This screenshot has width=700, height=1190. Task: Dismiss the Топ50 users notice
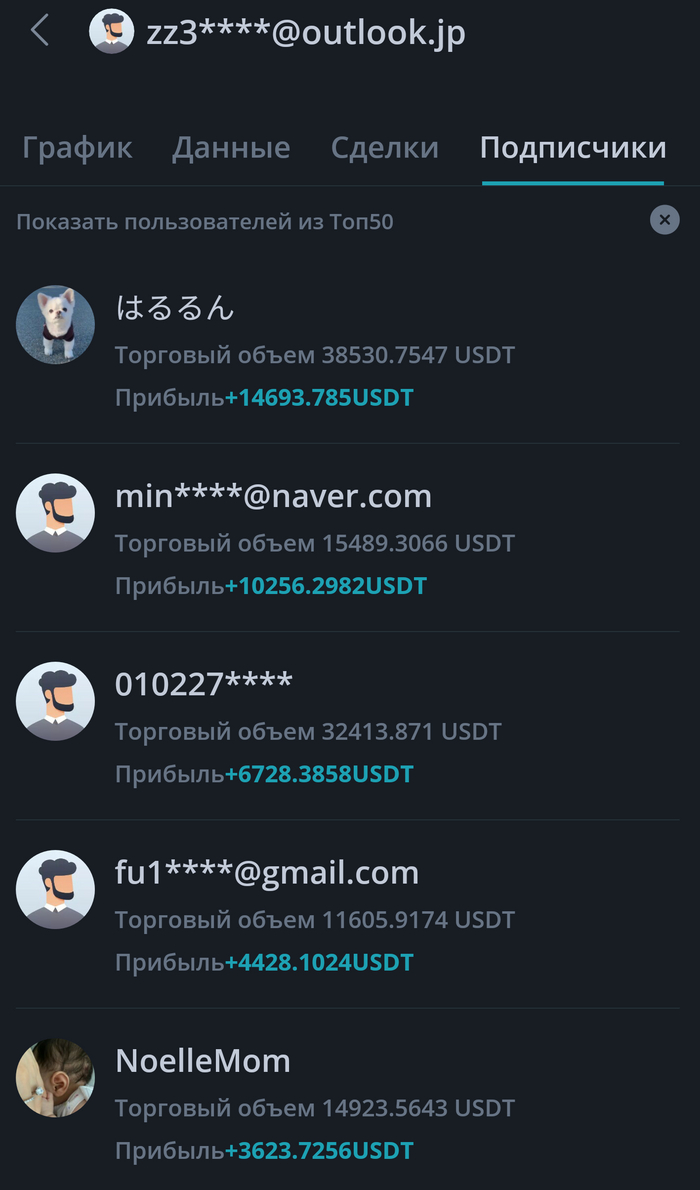pos(664,220)
